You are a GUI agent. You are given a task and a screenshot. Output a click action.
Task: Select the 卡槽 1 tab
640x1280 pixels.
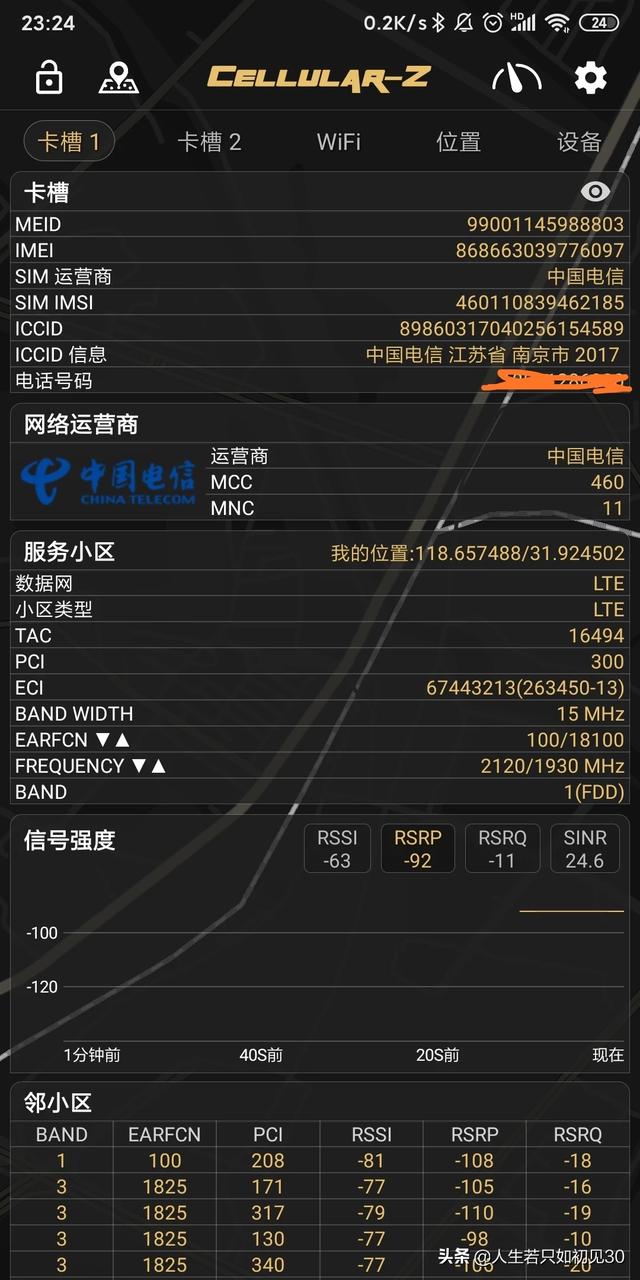[x=69, y=141]
